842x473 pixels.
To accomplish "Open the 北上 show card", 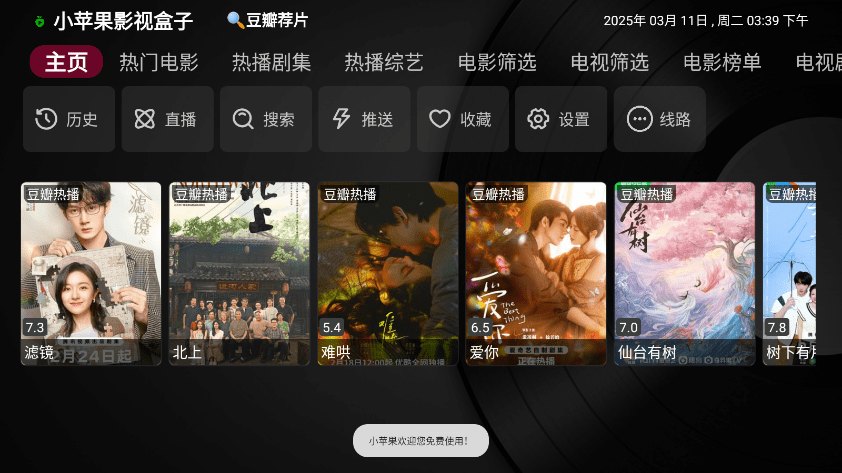I will (x=239, y=273).
